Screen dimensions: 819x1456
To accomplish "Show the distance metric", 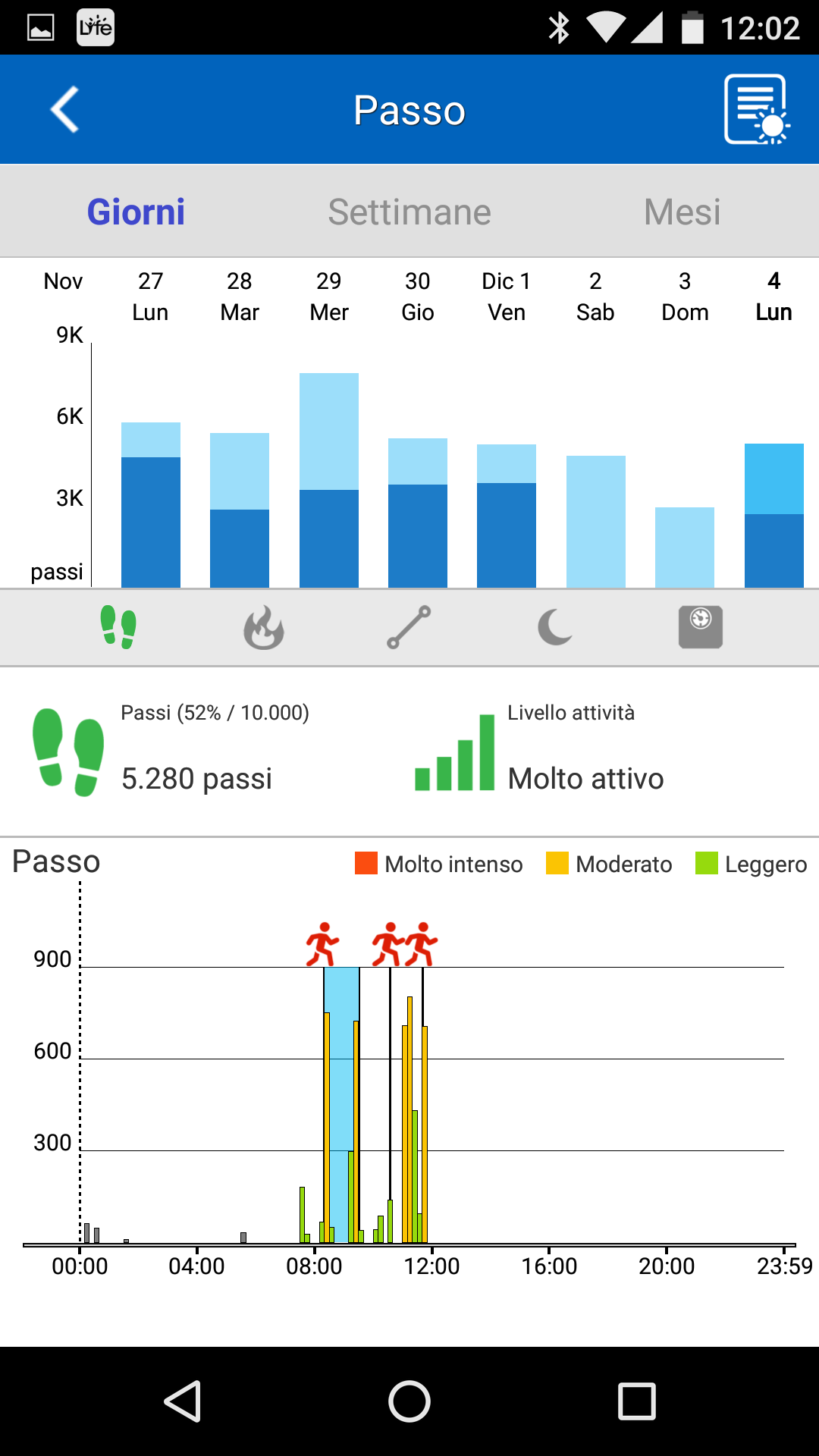I will pos(409,627).
